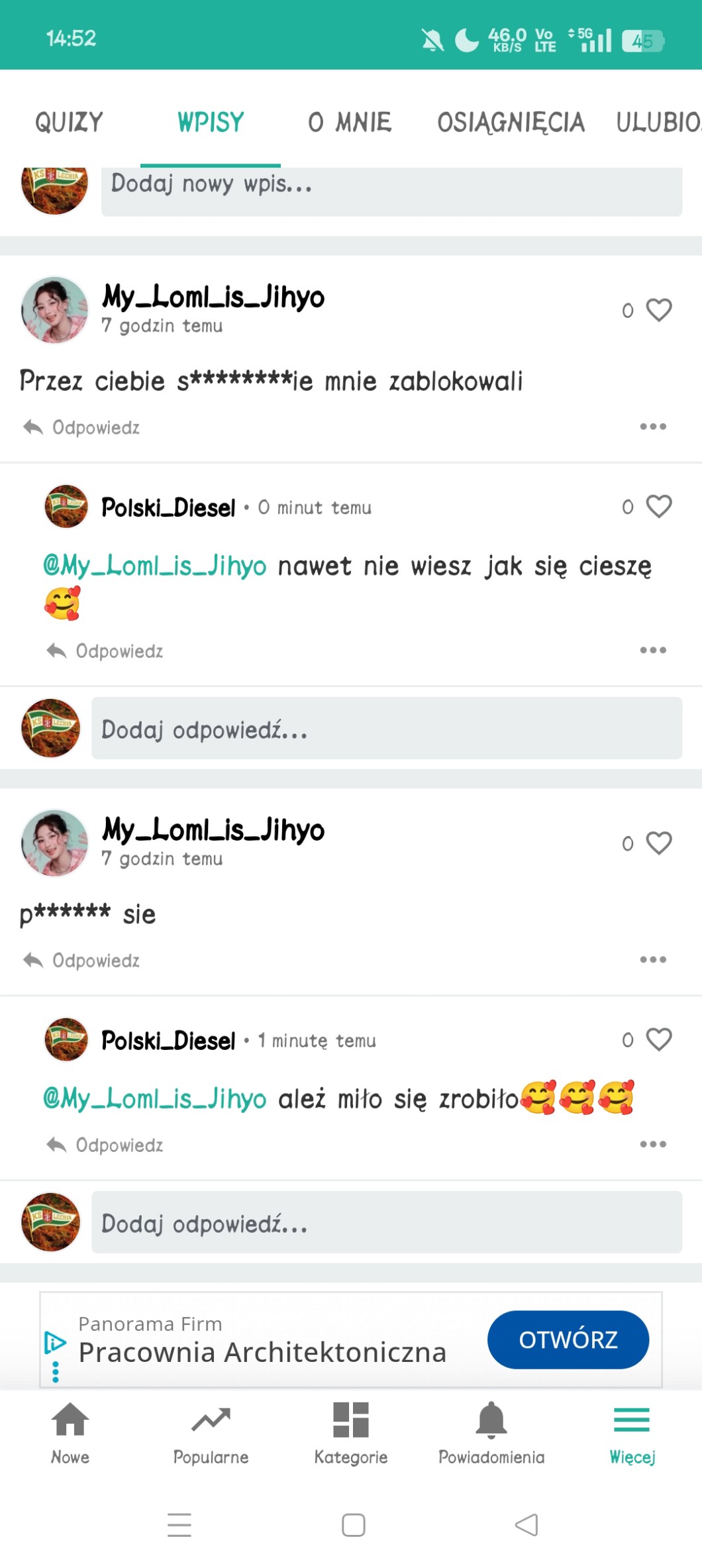Like the 'p****** sie' post
The height and width of the screenshot is (1568, 702).
point(658,843)
